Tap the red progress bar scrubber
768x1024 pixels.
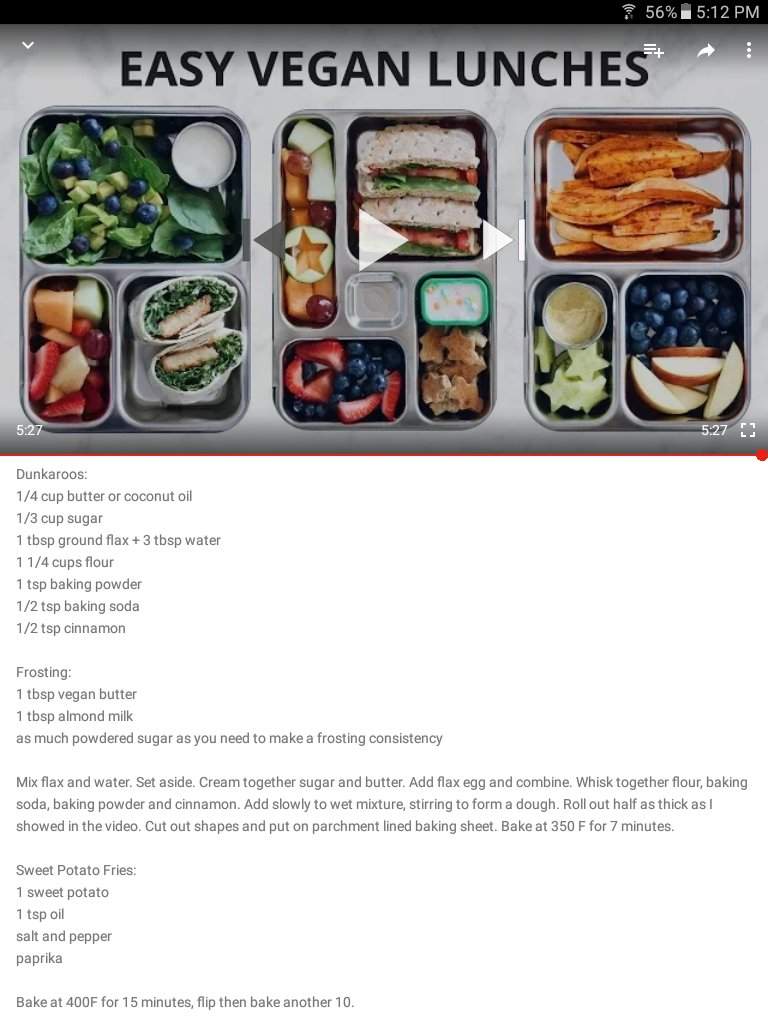[x=762, y=455]
